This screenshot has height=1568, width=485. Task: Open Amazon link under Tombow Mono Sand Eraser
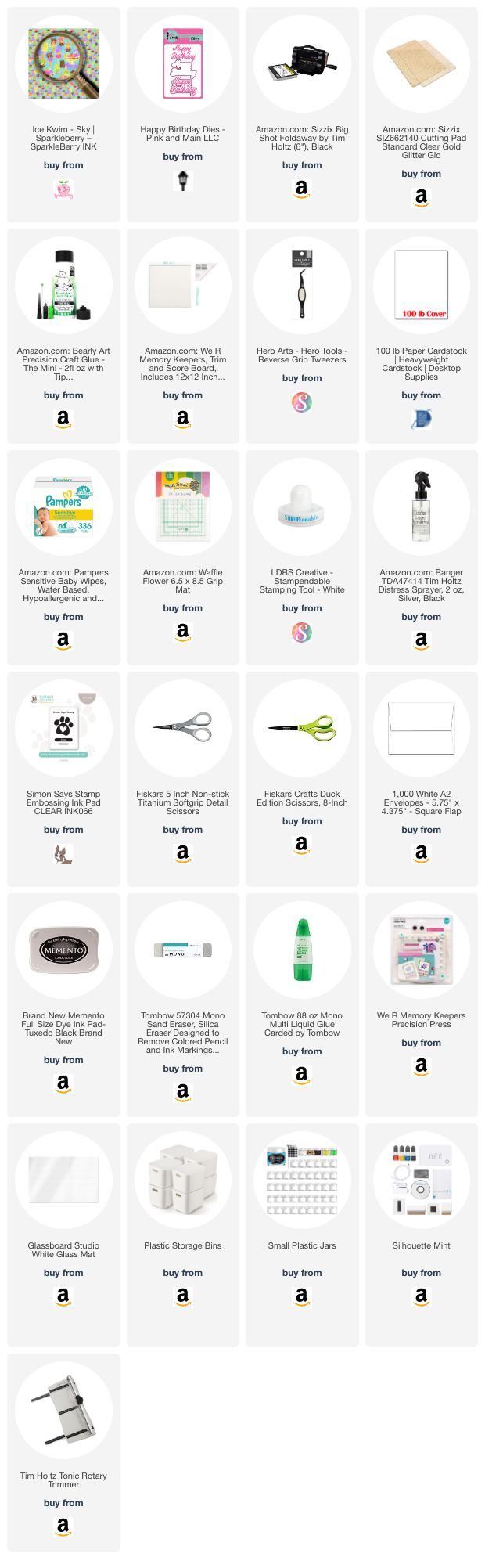click(182, 1092)
